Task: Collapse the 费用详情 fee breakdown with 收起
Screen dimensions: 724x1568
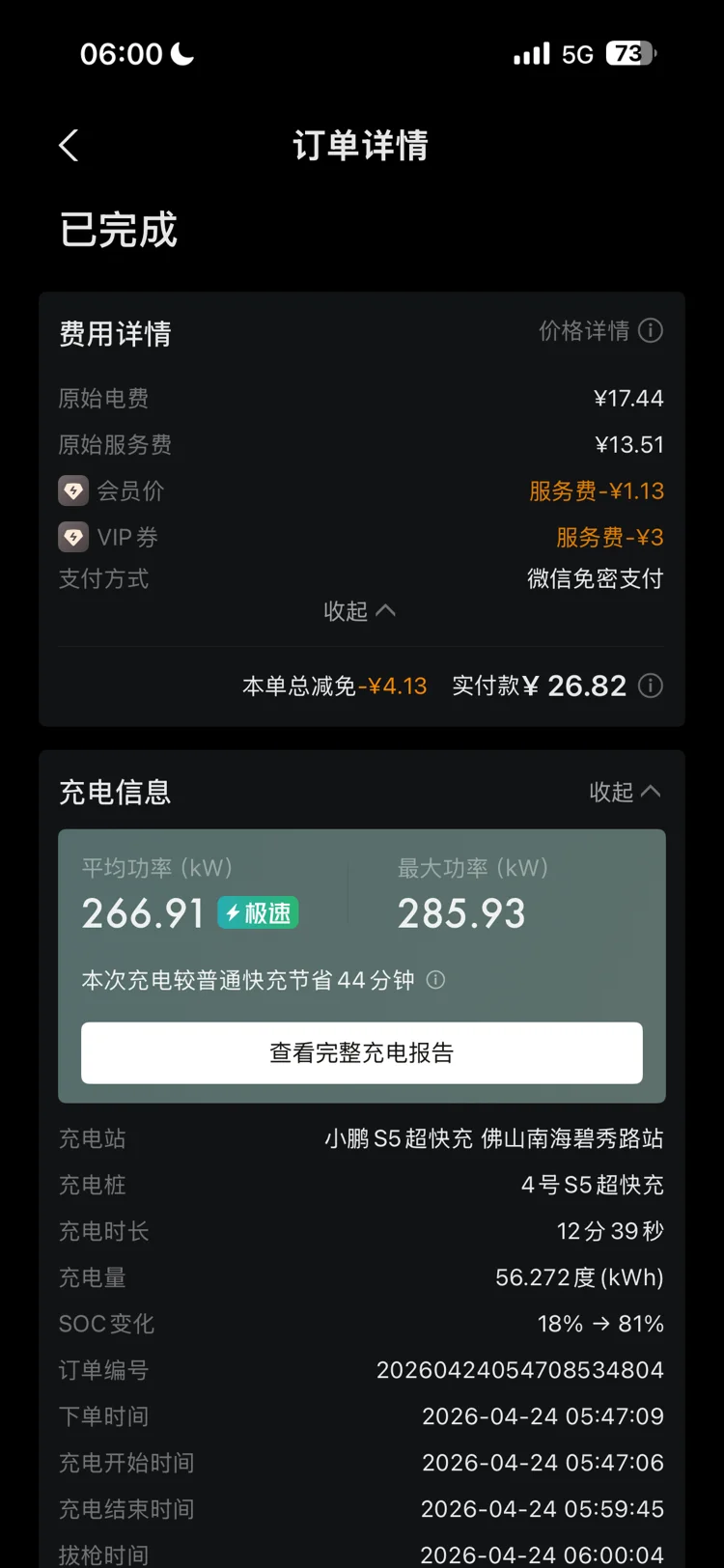Action: [x=360, y=611]
